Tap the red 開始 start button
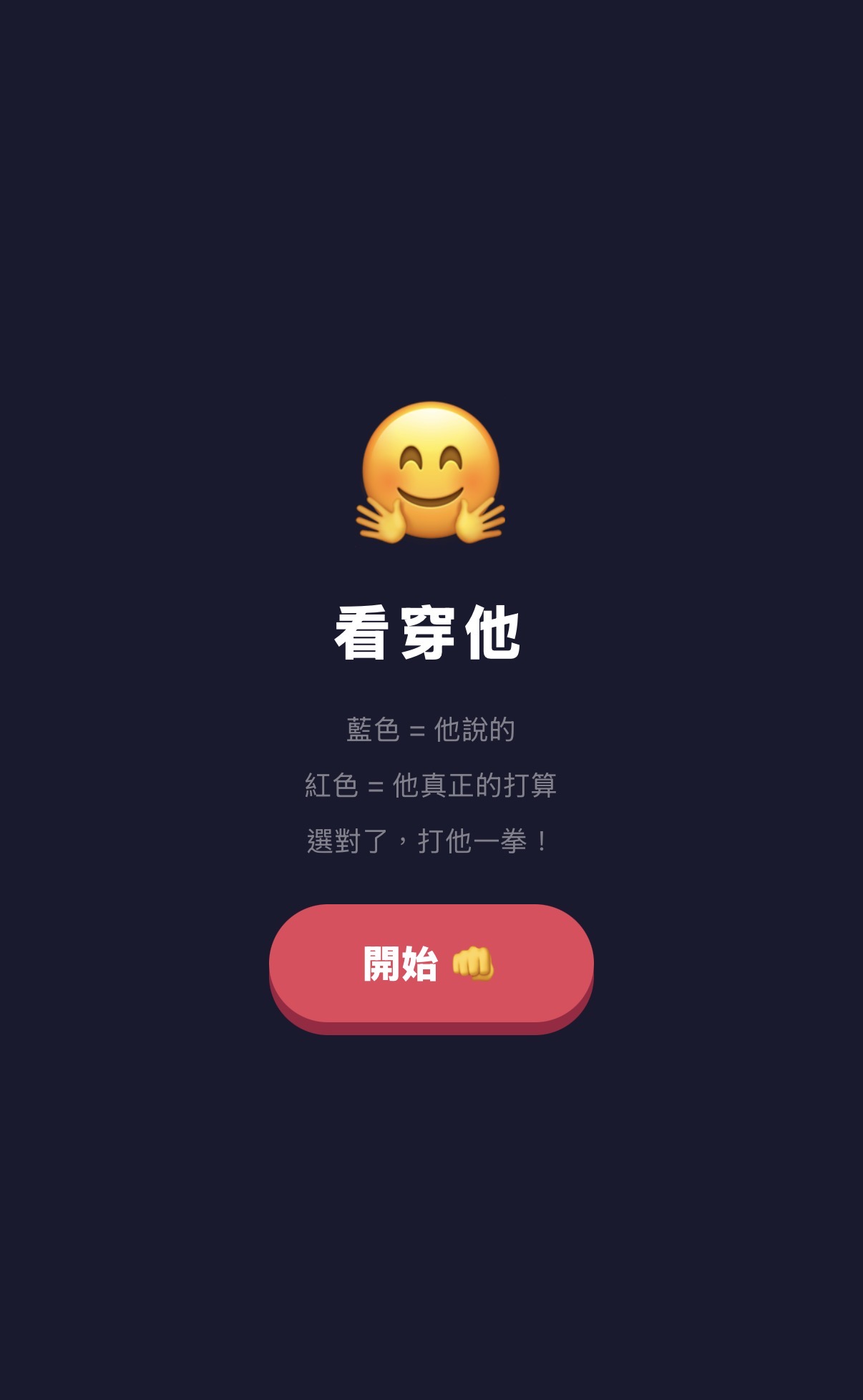863x1400 pixels. 431,964
